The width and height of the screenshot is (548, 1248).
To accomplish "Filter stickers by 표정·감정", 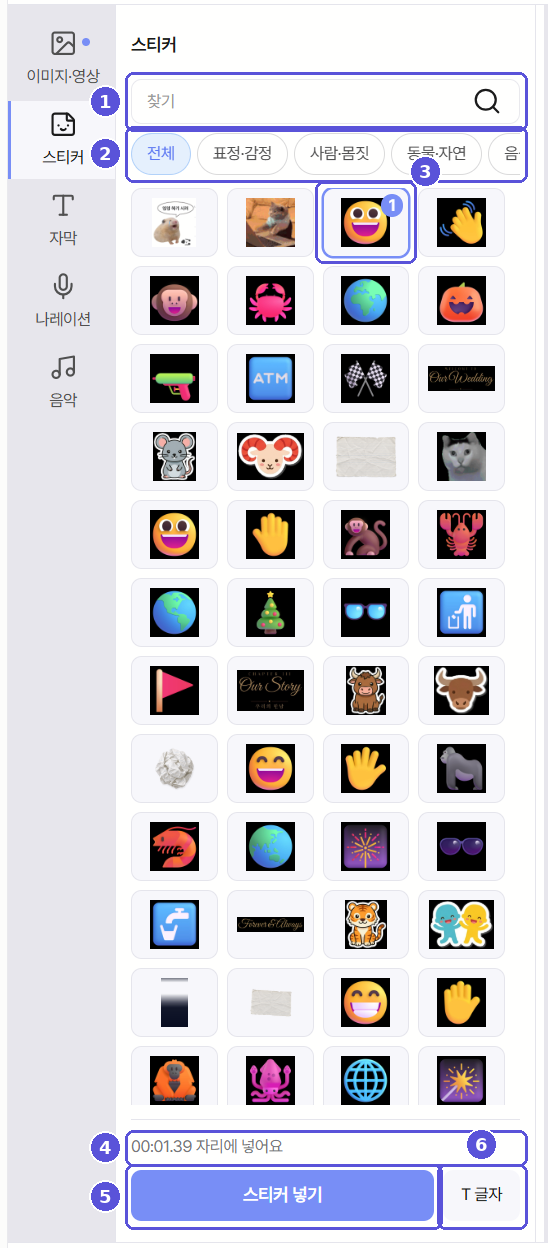I will pos(242,154).
